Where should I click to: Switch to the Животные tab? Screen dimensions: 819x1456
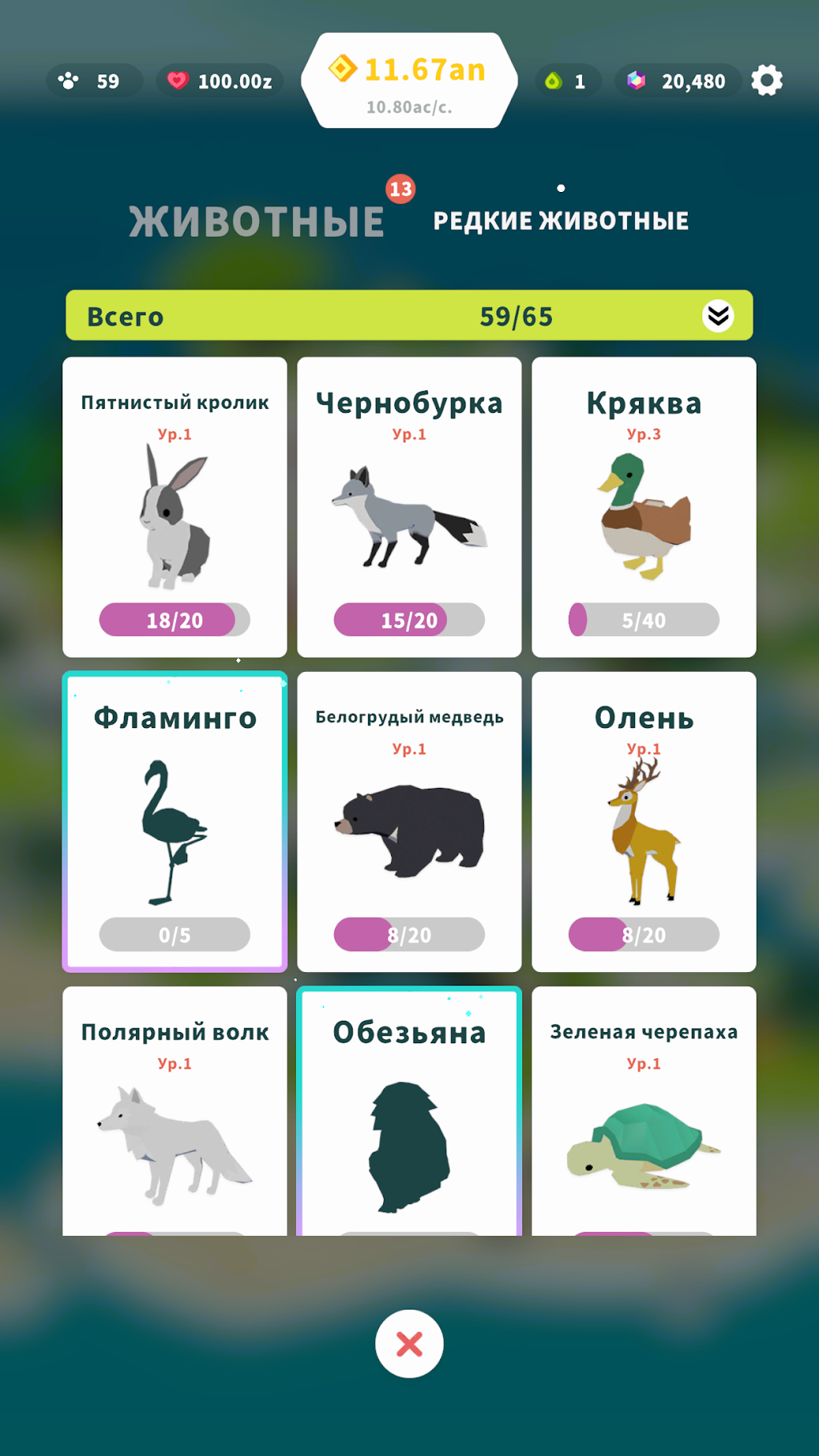pos(257,222)
